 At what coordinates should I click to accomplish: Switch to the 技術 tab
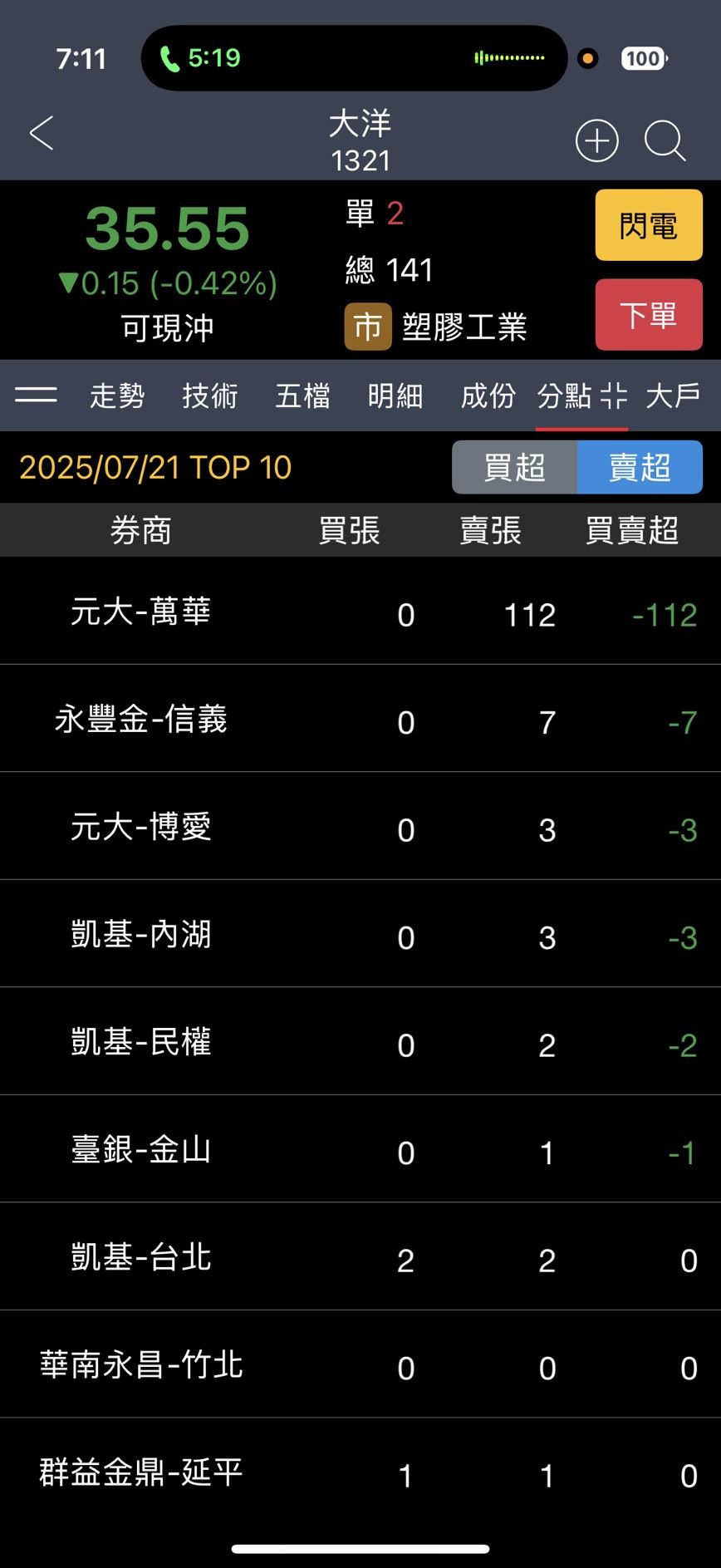click(210, 396)
